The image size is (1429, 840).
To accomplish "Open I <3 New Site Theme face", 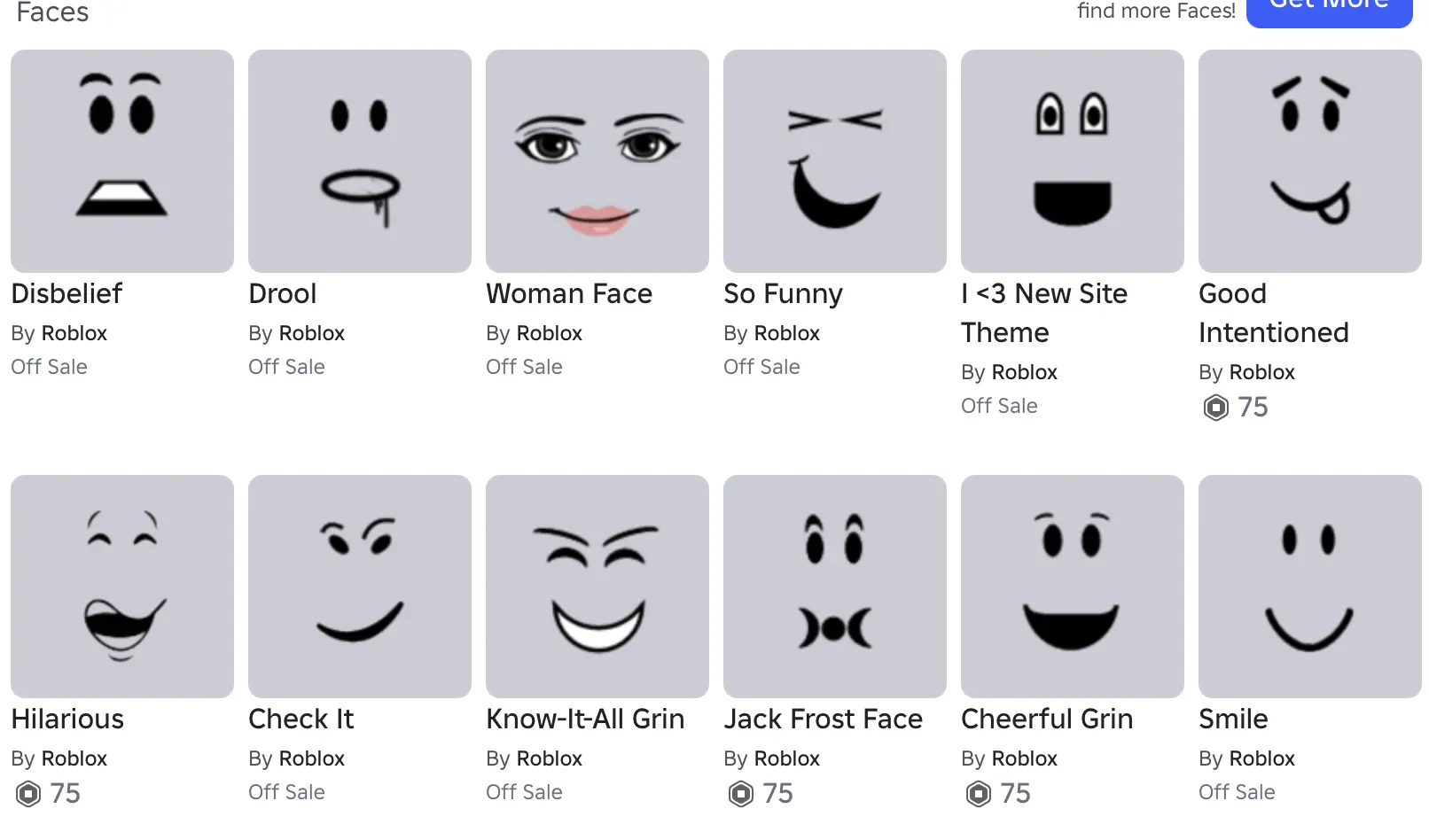I will [x=1073, y=161].
